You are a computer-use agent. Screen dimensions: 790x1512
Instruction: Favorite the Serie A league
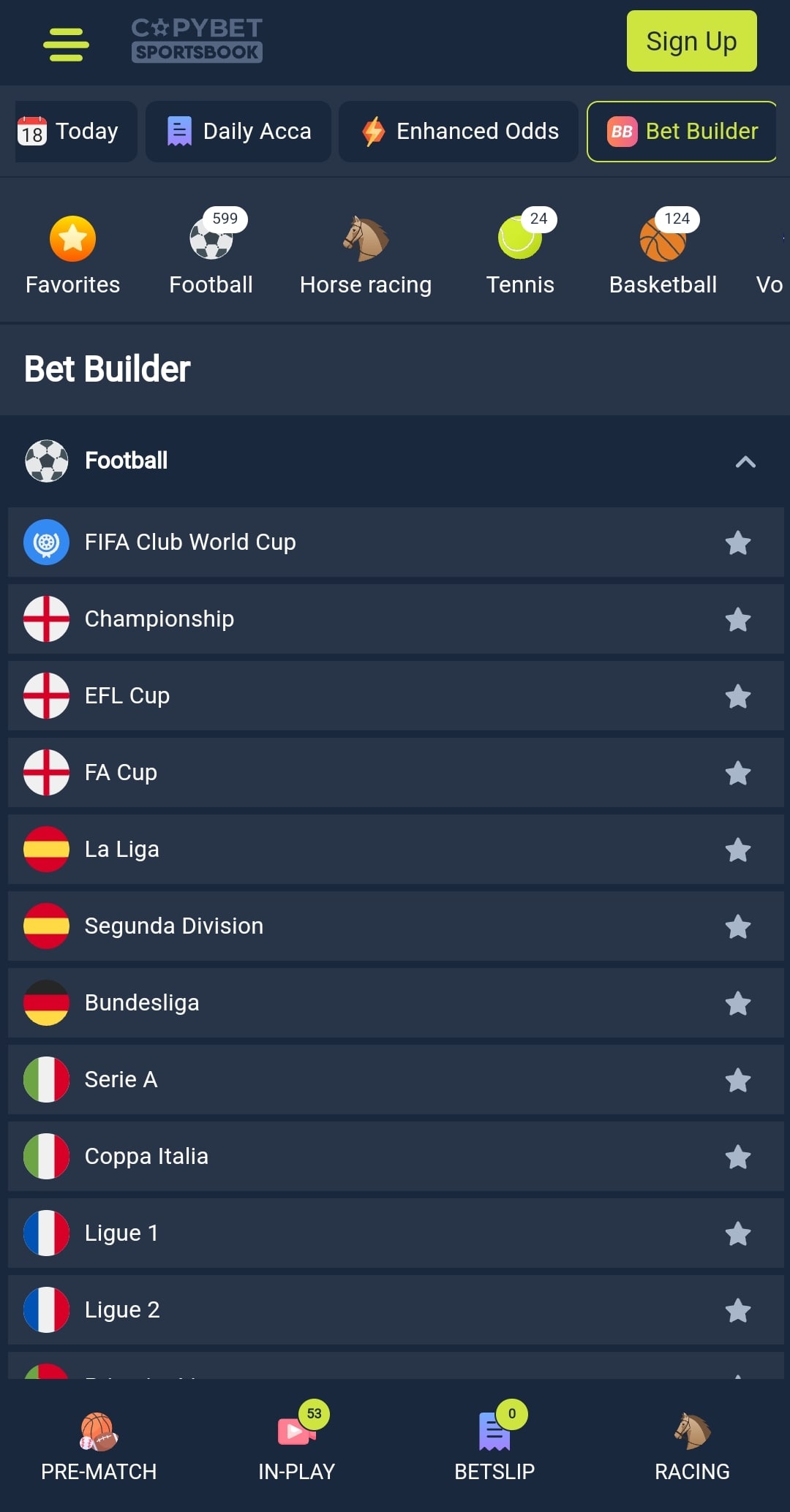coord(739,1080)
